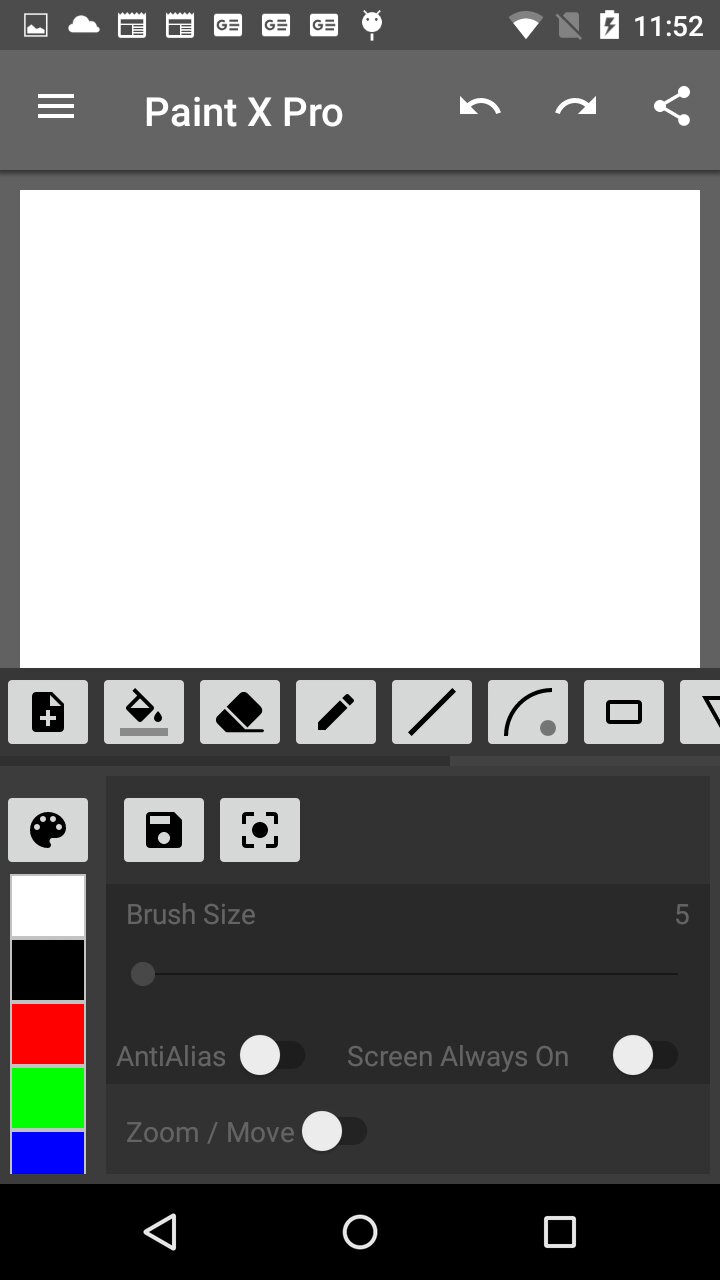This screenshot has height=1280, width=720.
Task: Choose the eraser tool
Action: [x=240, y=712]
